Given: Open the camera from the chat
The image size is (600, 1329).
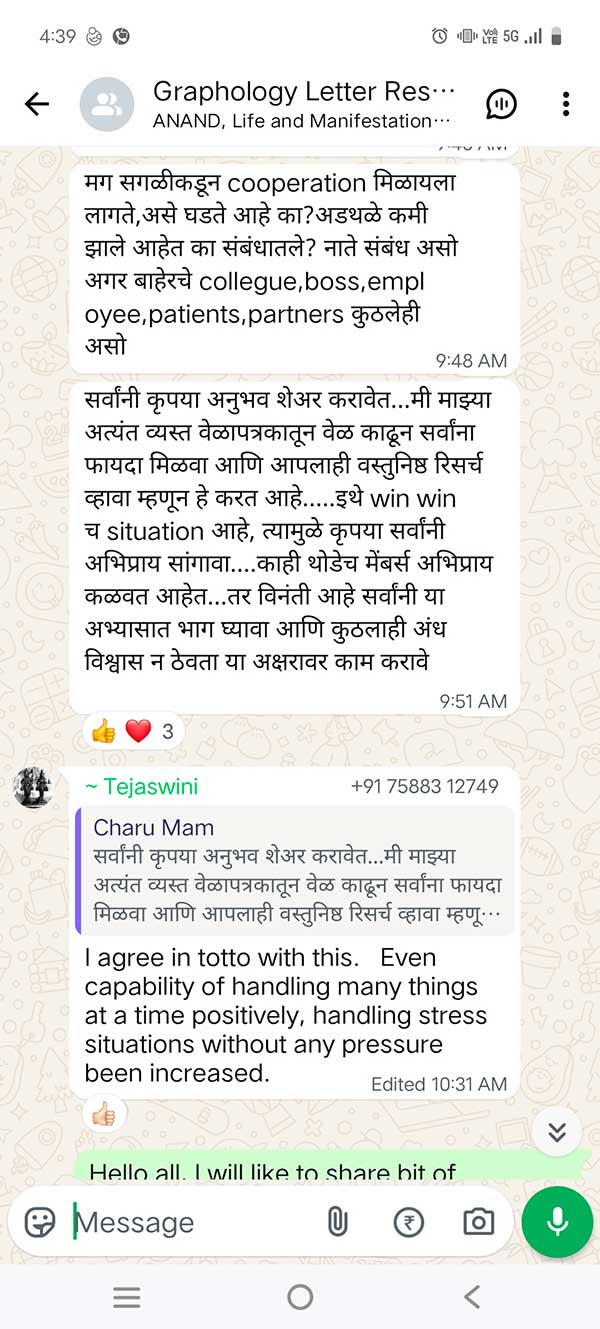Looking at the screenshot, I should point(478,1222).
